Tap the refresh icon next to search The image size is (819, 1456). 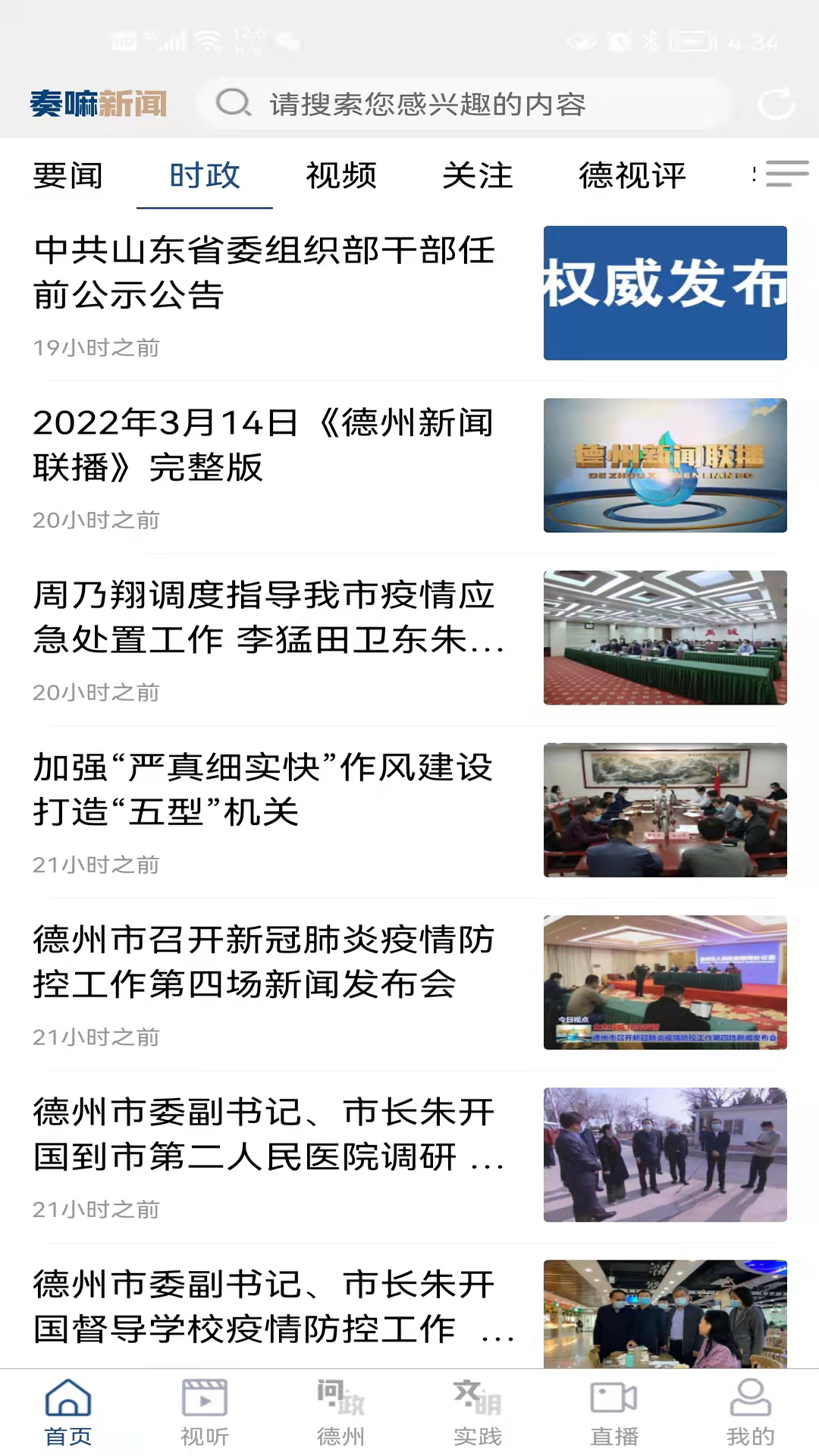(778, 104)
